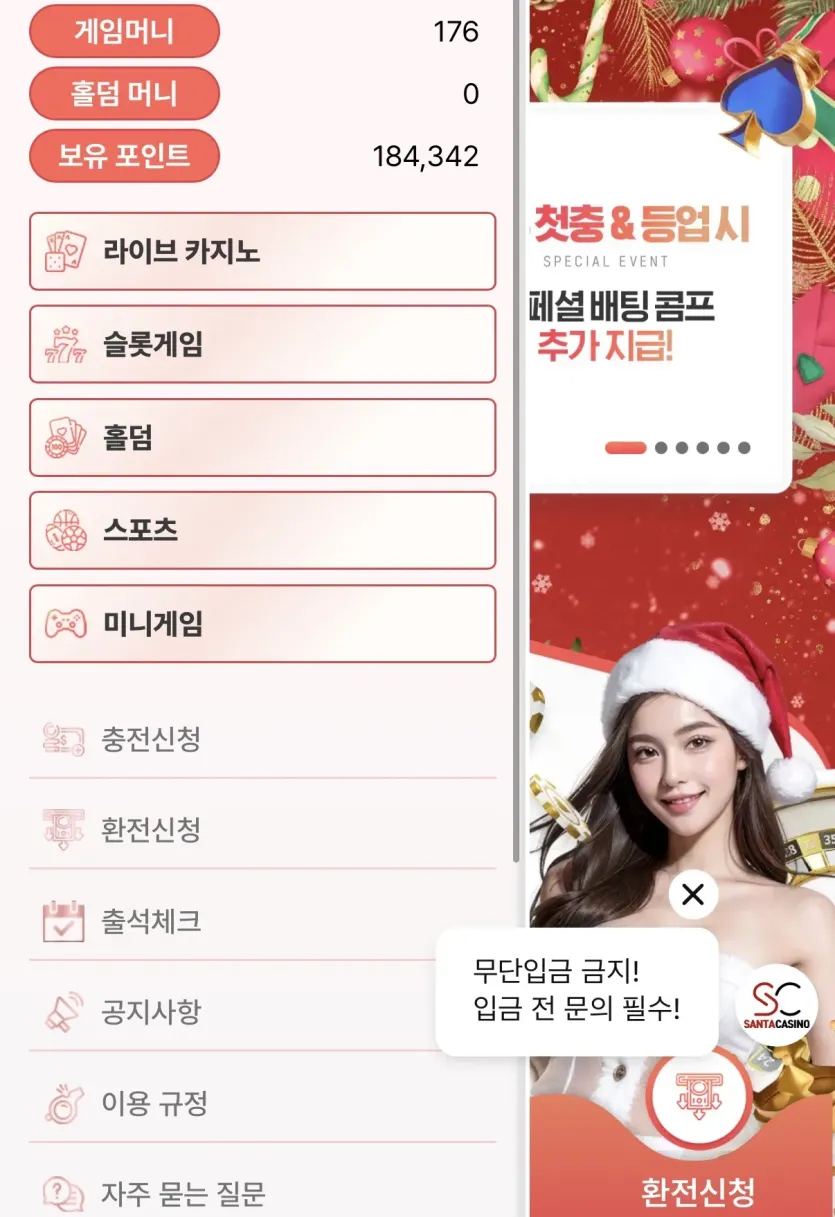This screenshot has width=835, height=1217.
Task: Open 슬롯게임 section
Action: pyautogui.click(x=263, y=344)
